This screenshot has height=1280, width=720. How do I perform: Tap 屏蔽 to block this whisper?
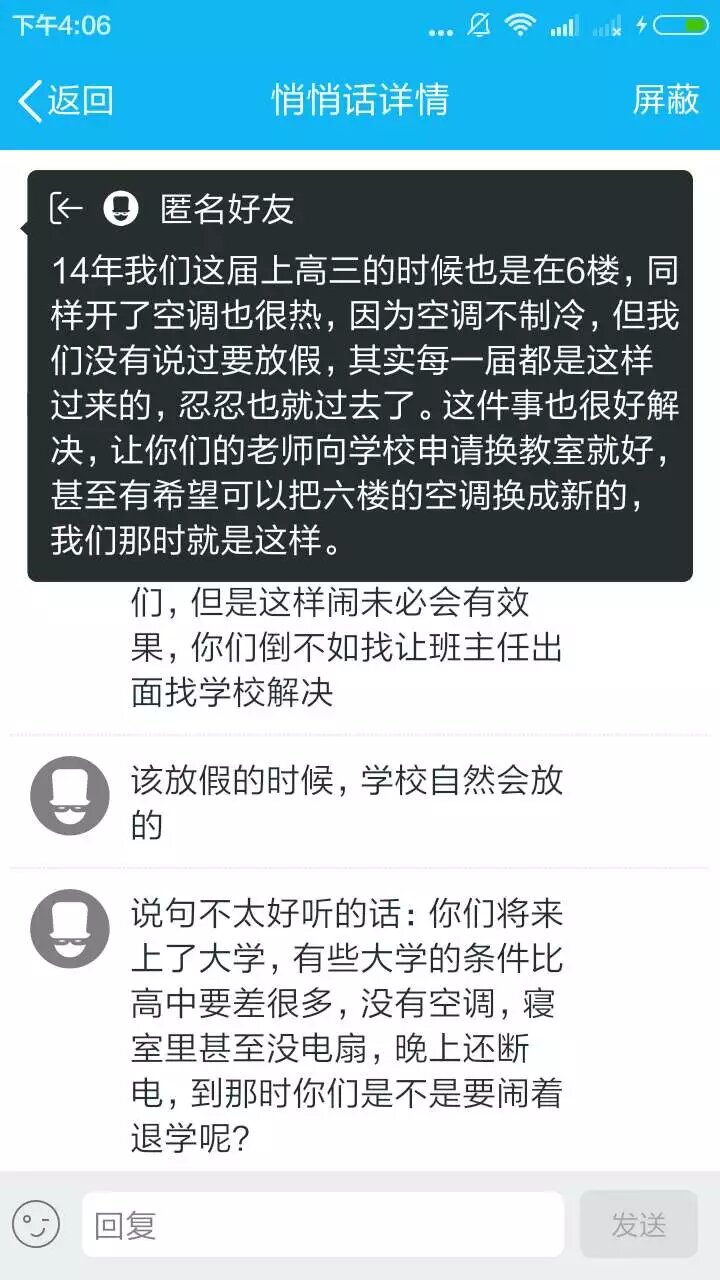point(665,100)
